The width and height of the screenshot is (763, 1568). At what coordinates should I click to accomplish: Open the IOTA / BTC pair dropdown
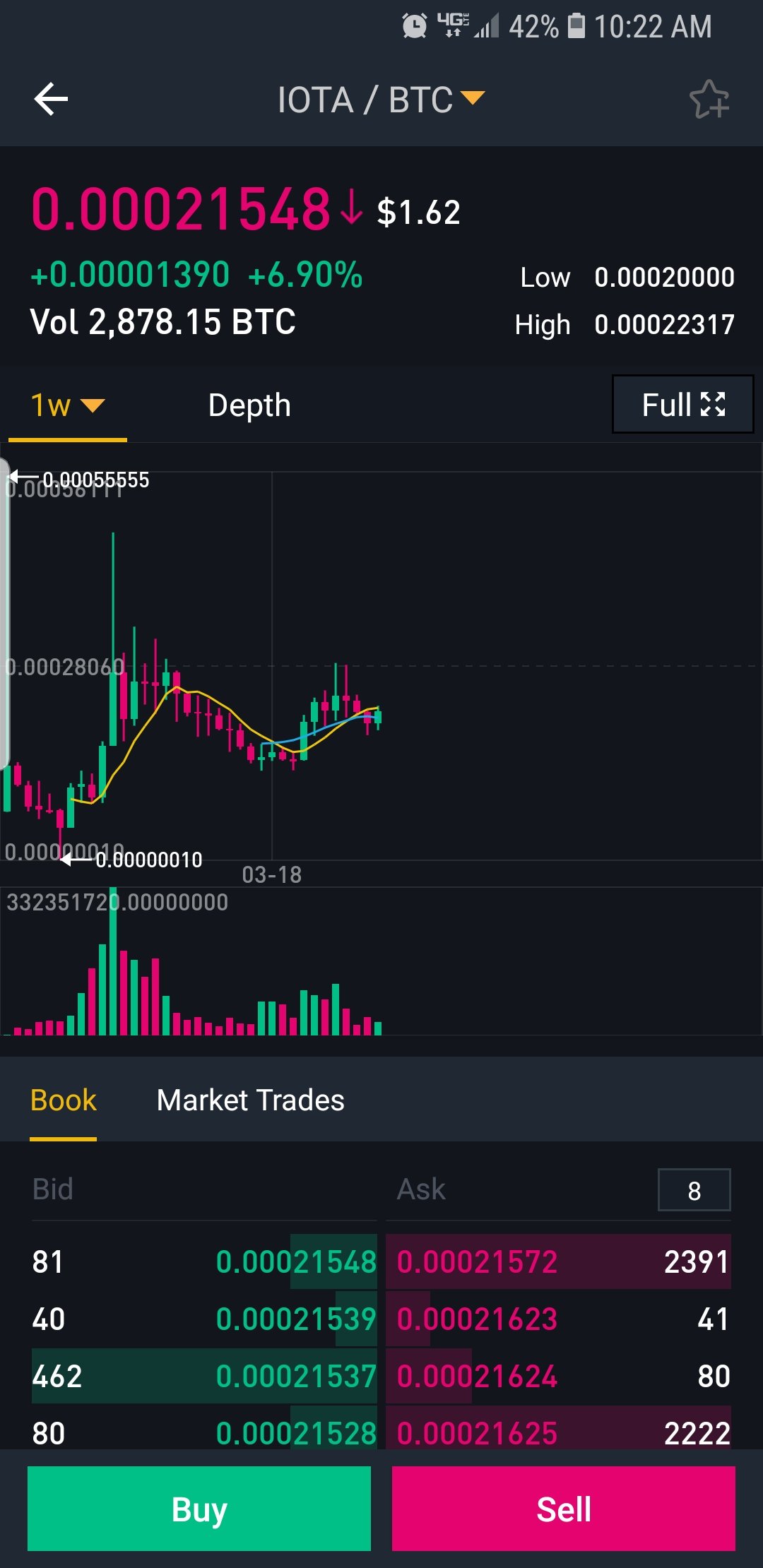(x=381, y=100)
